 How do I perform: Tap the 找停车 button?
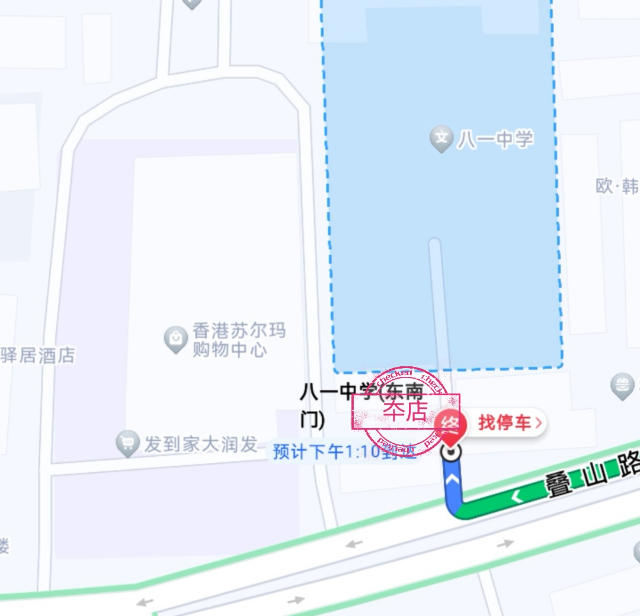click(x=510, y=423)
